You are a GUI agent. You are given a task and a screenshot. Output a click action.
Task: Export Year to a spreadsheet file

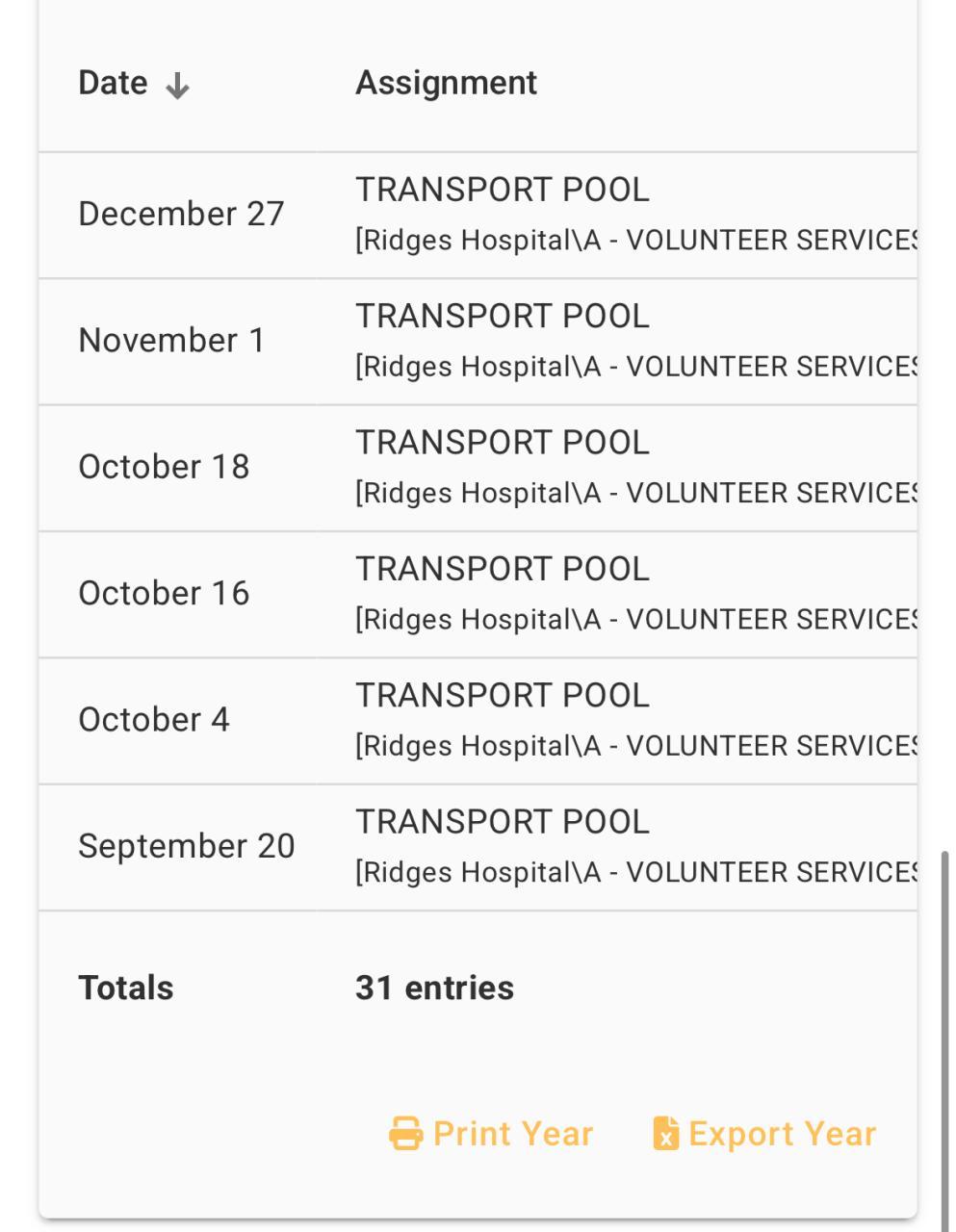(764, 1134)
